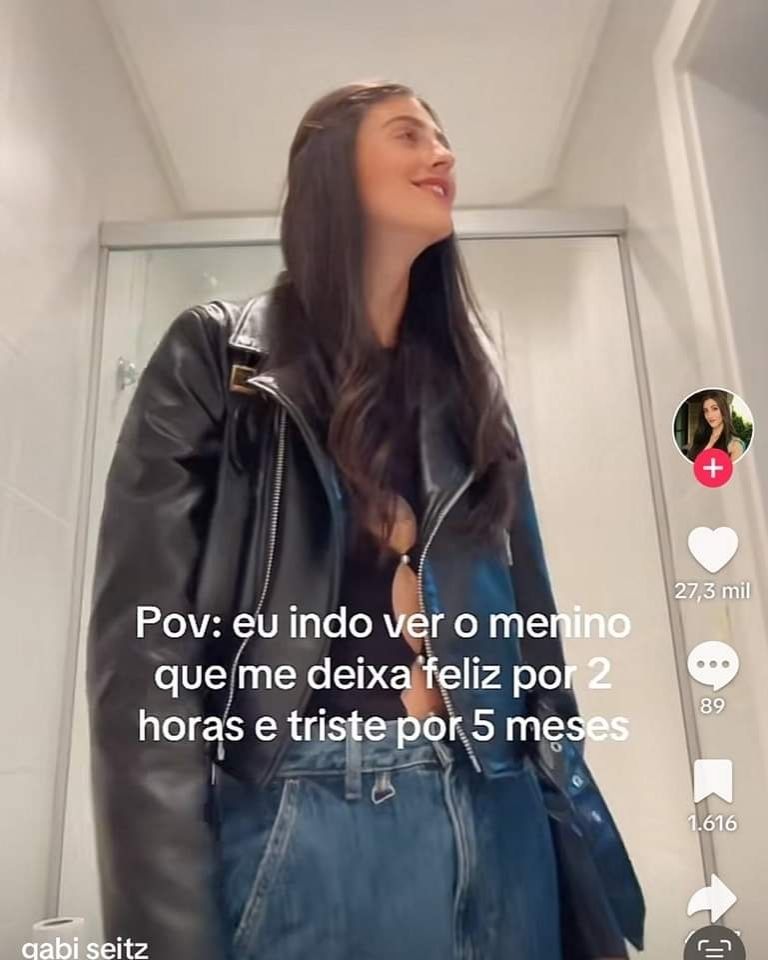
Task: Tap the text scan button
Action: click(713, 945)
